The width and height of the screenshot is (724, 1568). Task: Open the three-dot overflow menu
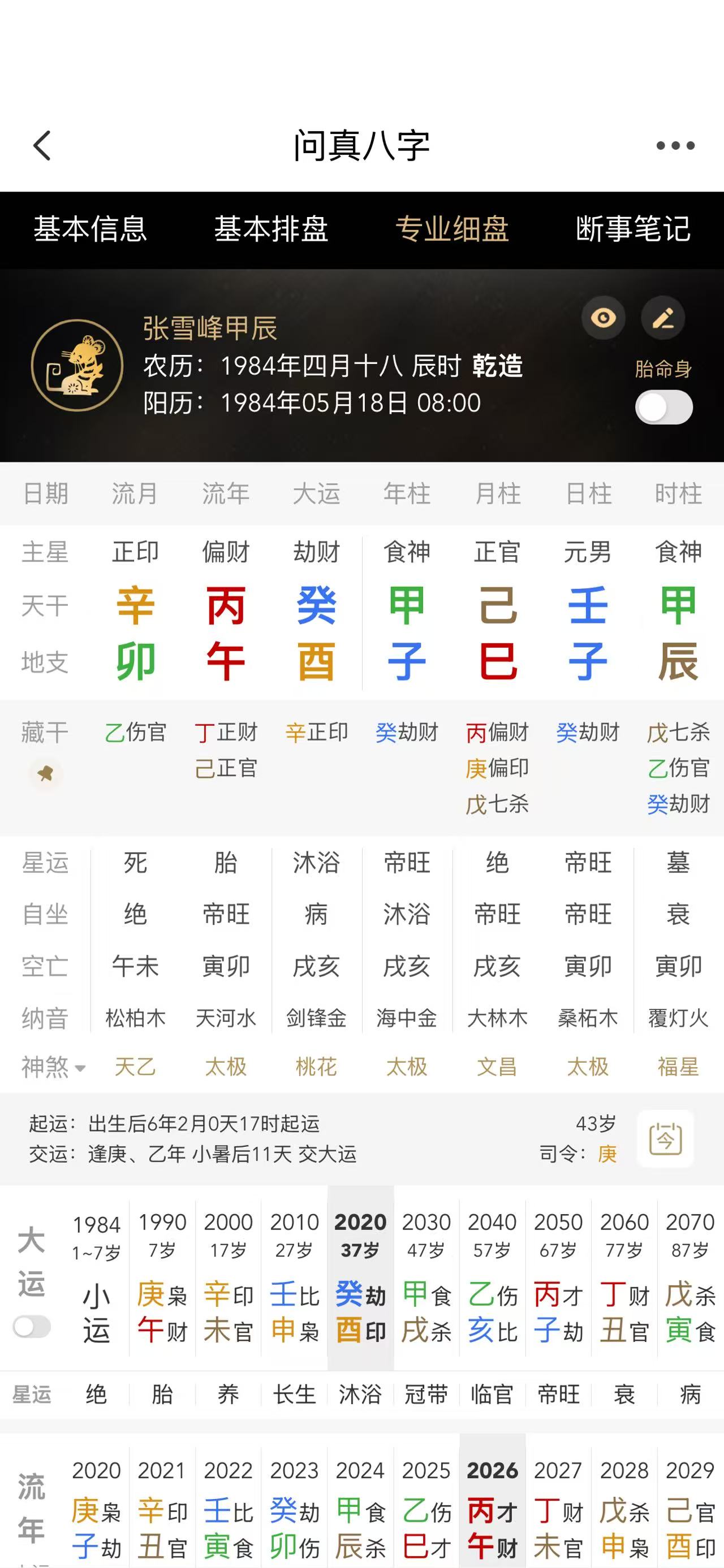[675, 146]
